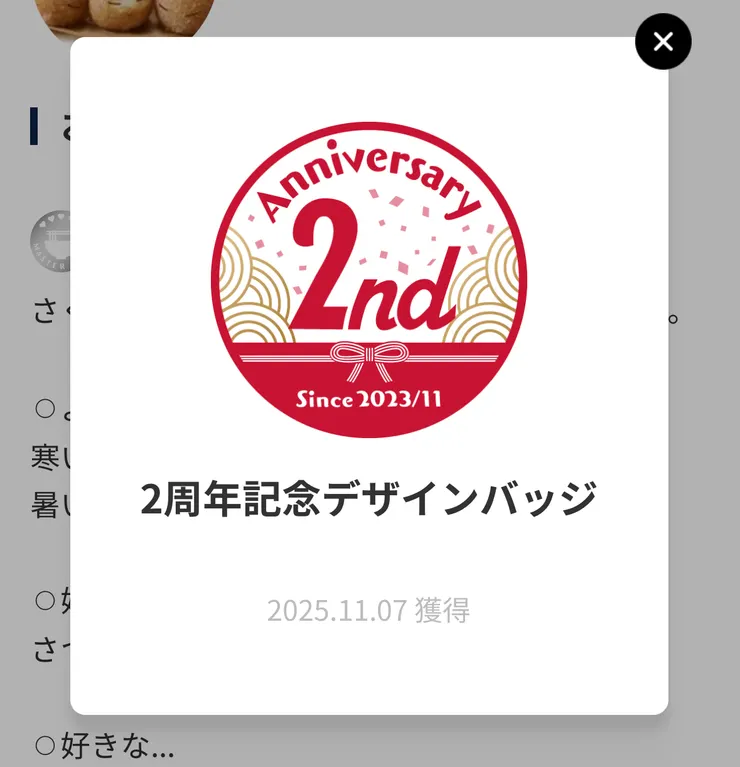Click the ribbon bow icon on the badge
Image resolution: width=740 pixels, height=767 pixels.
click(x=370, y=354)
